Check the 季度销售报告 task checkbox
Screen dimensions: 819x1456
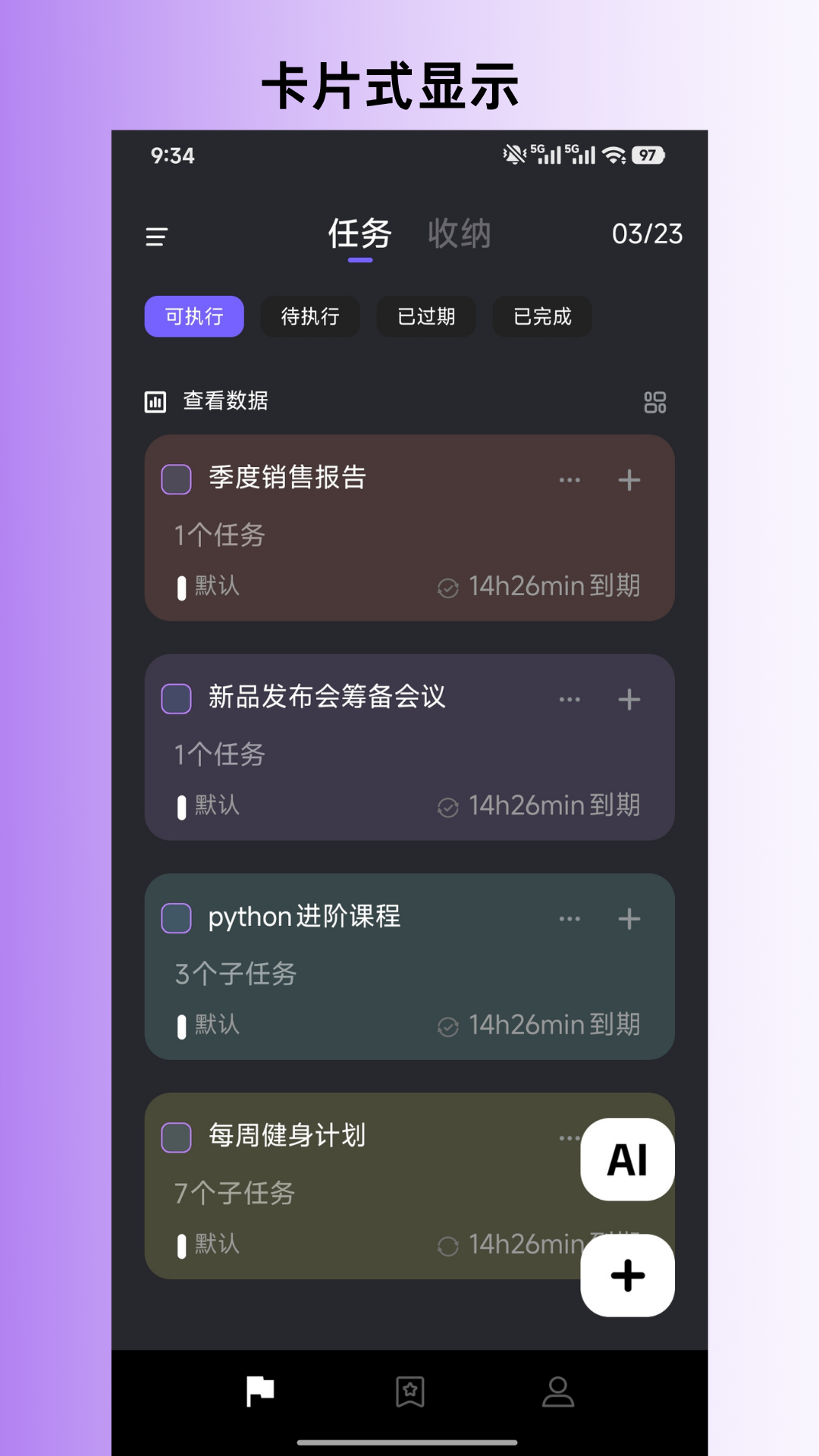tap(175, 479)
